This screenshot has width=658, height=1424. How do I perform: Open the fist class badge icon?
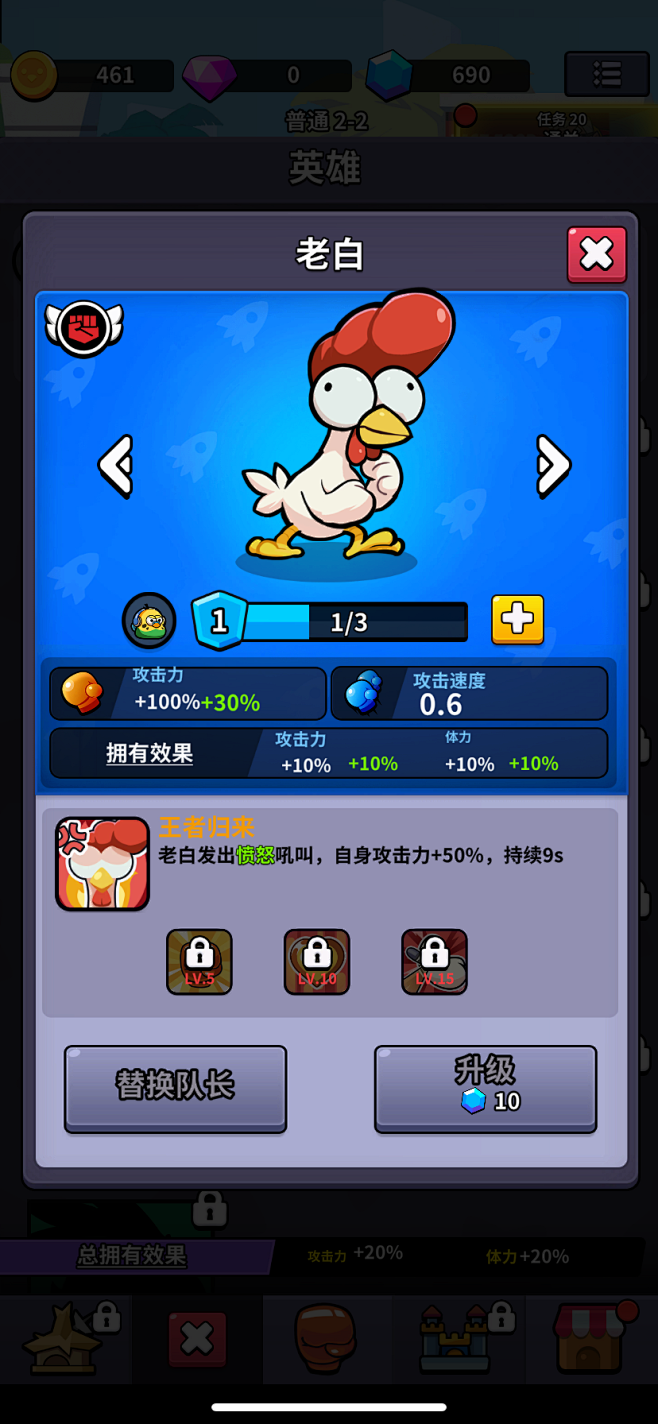tap(83, 328)
